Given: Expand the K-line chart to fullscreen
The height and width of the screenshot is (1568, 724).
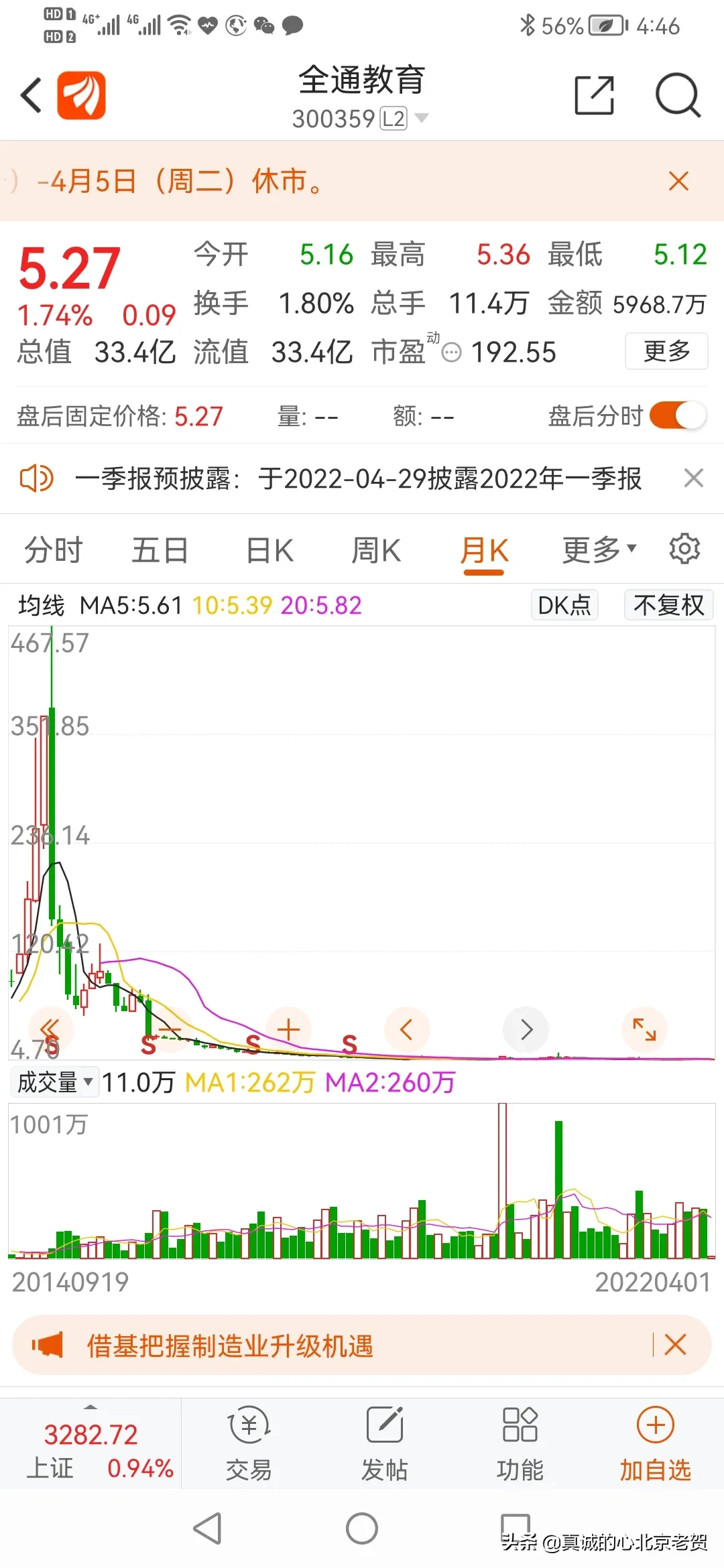Looking at the screenshot, I should click(644, 1029).
